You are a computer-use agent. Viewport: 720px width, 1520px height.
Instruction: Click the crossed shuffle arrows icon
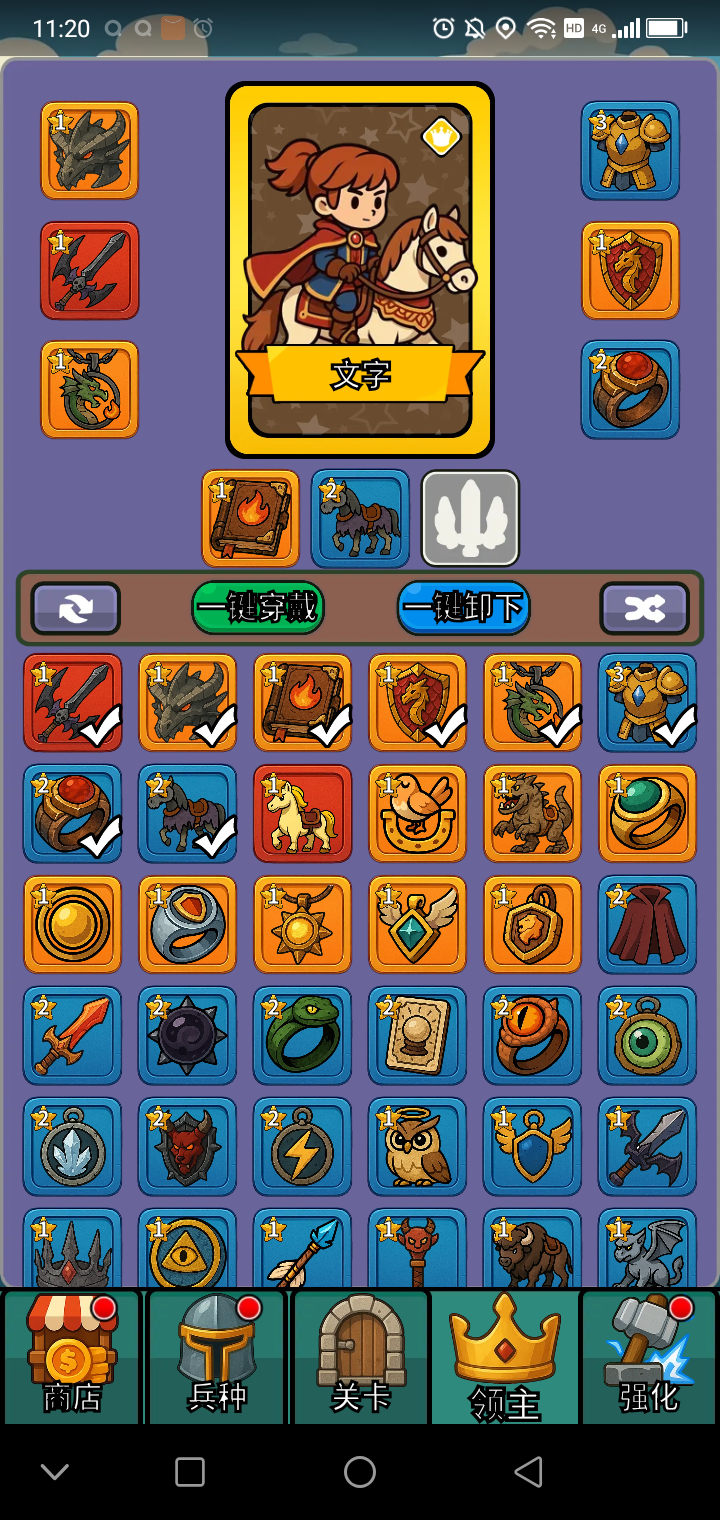click(x=644, y=607)
